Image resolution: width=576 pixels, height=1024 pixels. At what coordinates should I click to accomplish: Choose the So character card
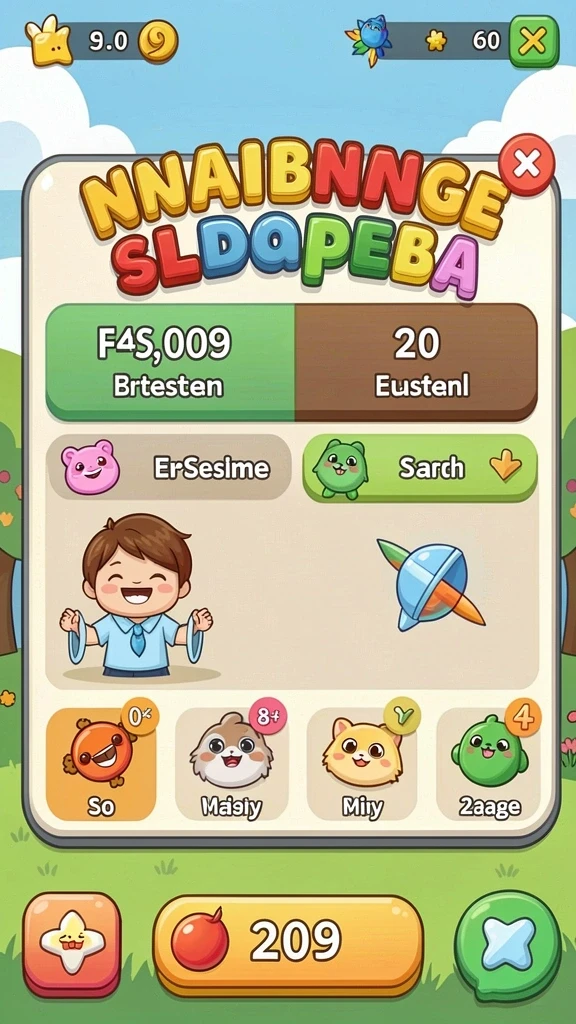(101, 764)
